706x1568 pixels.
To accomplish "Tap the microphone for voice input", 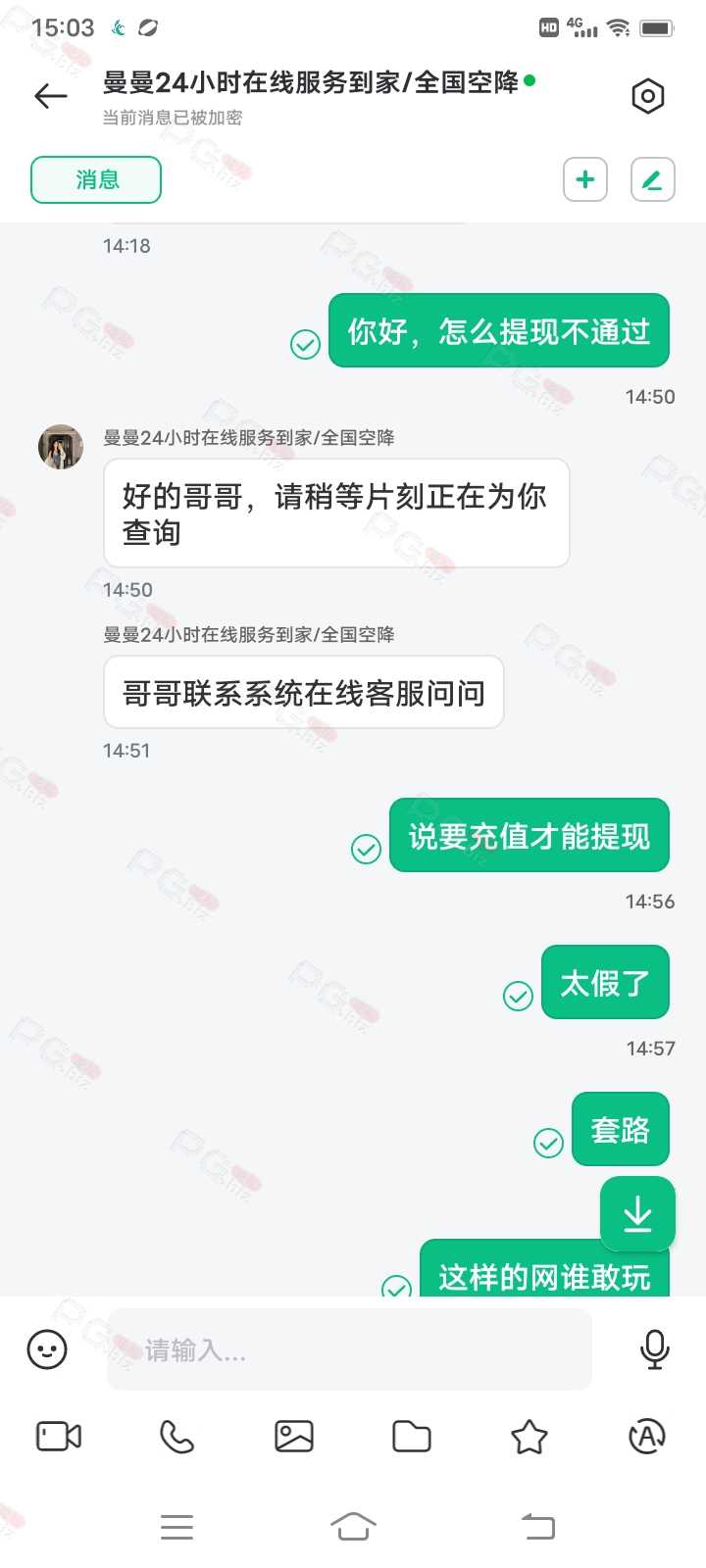I will click(654, 1349).
